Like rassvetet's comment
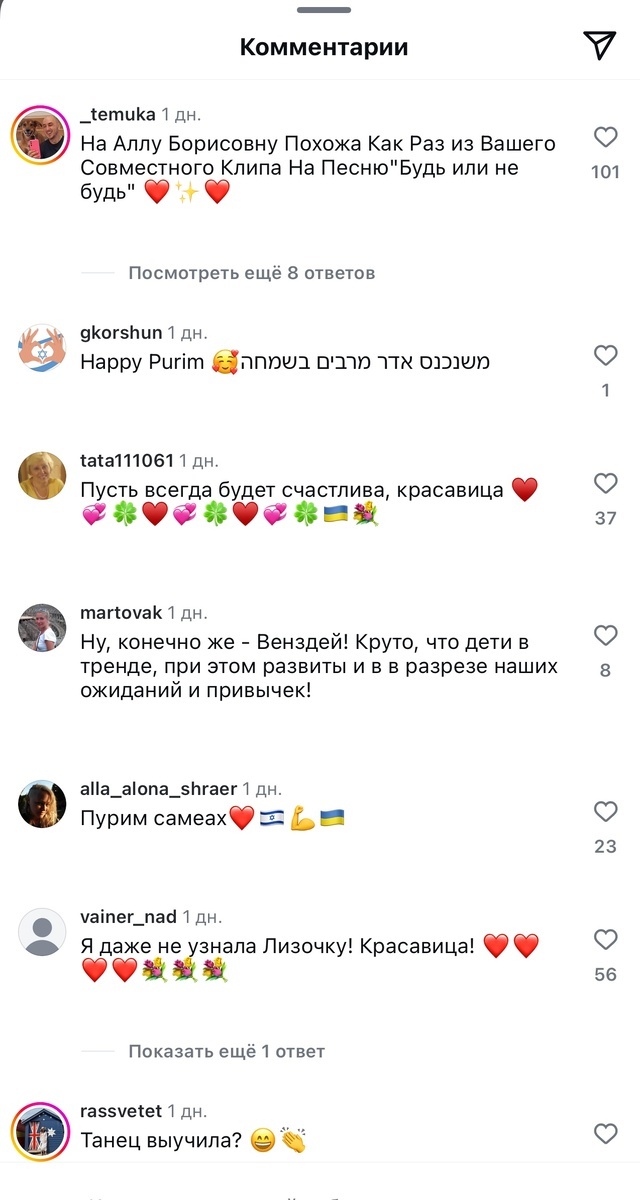Screen dimensions: 640x1200 (605, 1133)
